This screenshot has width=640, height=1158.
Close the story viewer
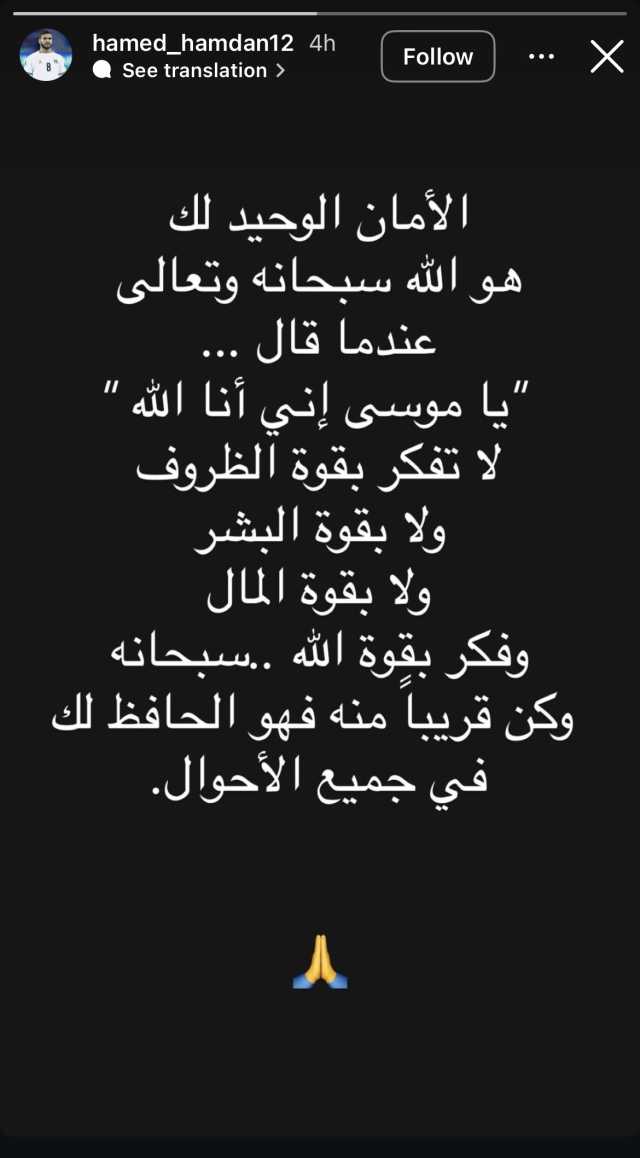(608, 56)
